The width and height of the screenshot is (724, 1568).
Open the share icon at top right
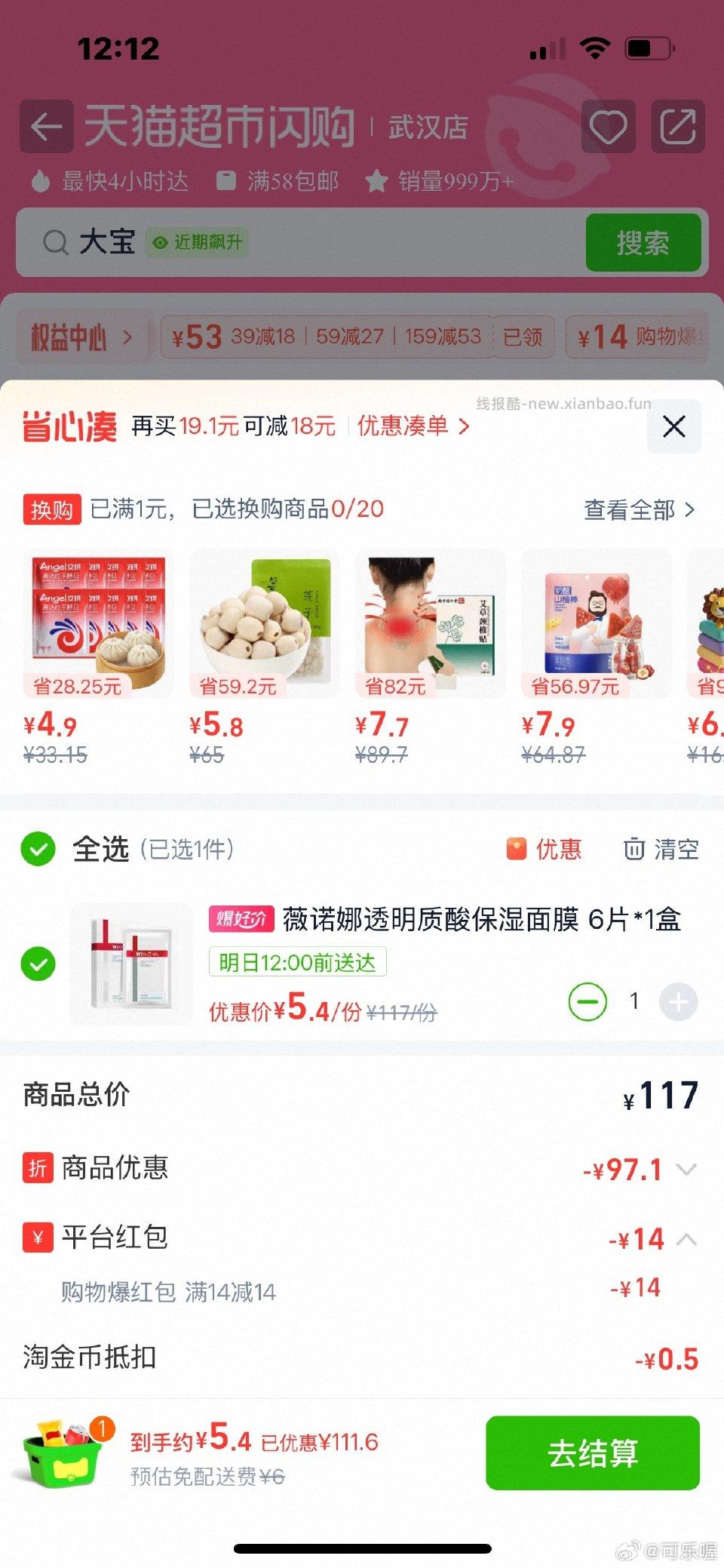pyautogui.click(x=677, y=126)
